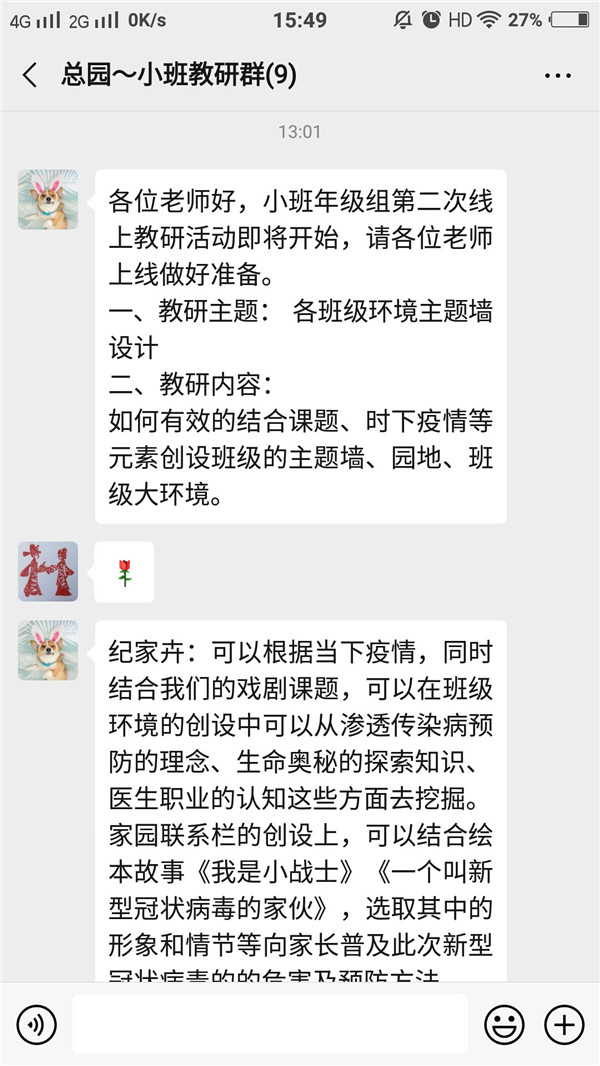The width and height of the screenshot is (600, 1066).
Task: Open the emoji picker
Action: (x=504, y=1024)
